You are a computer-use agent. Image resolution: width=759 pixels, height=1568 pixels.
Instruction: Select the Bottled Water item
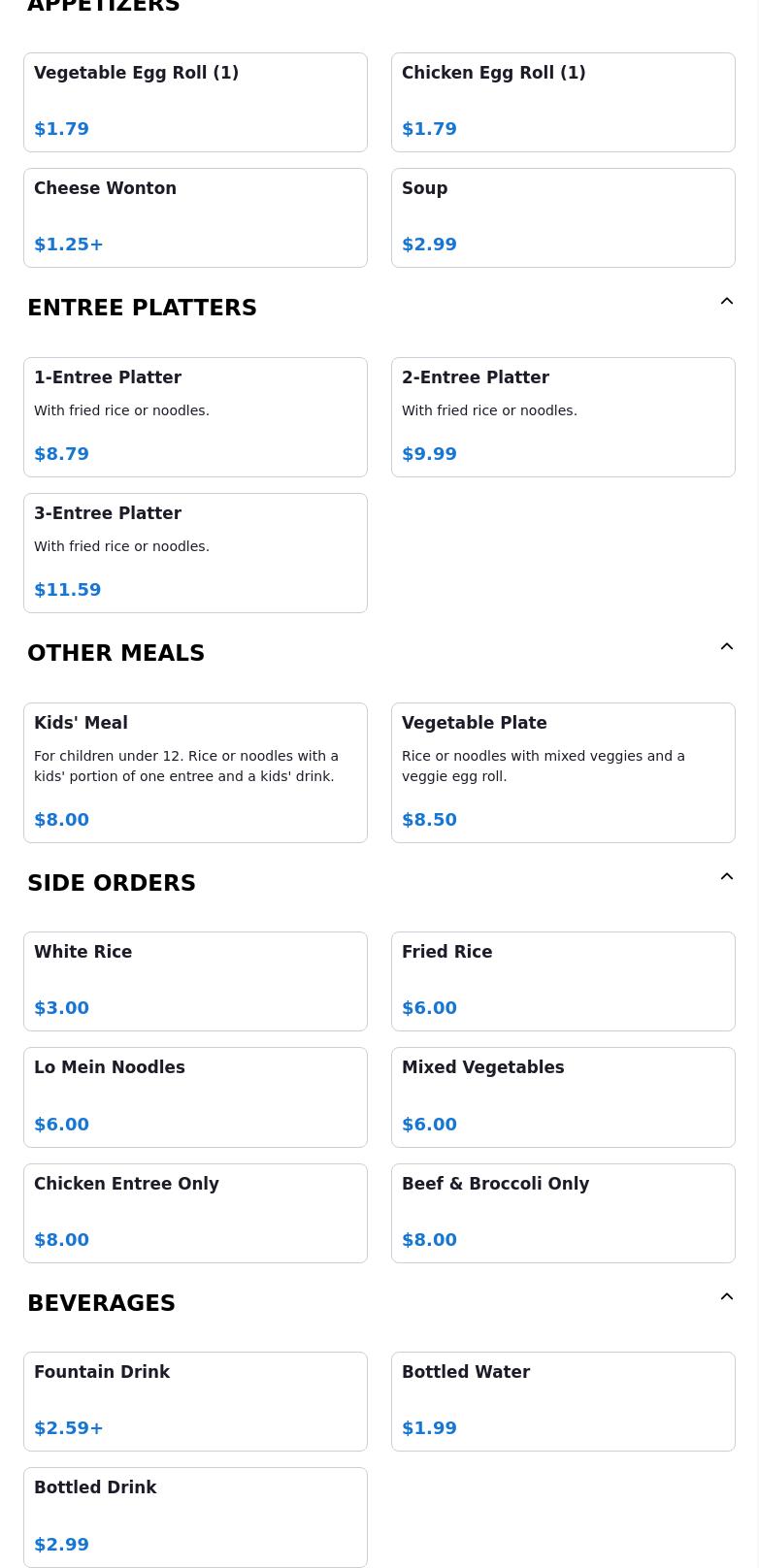[563, 1401]
